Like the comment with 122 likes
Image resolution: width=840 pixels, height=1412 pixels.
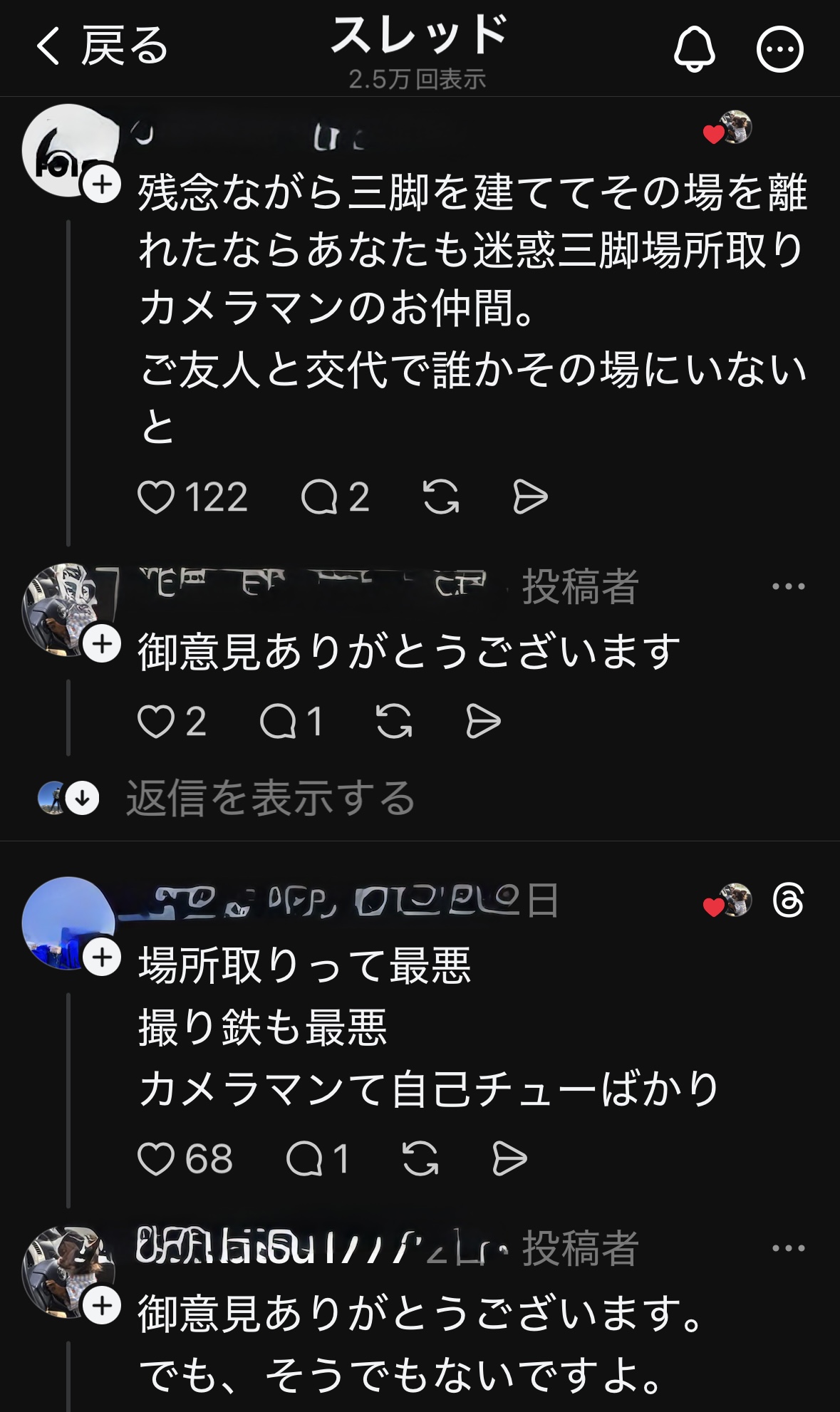(156, 497)
